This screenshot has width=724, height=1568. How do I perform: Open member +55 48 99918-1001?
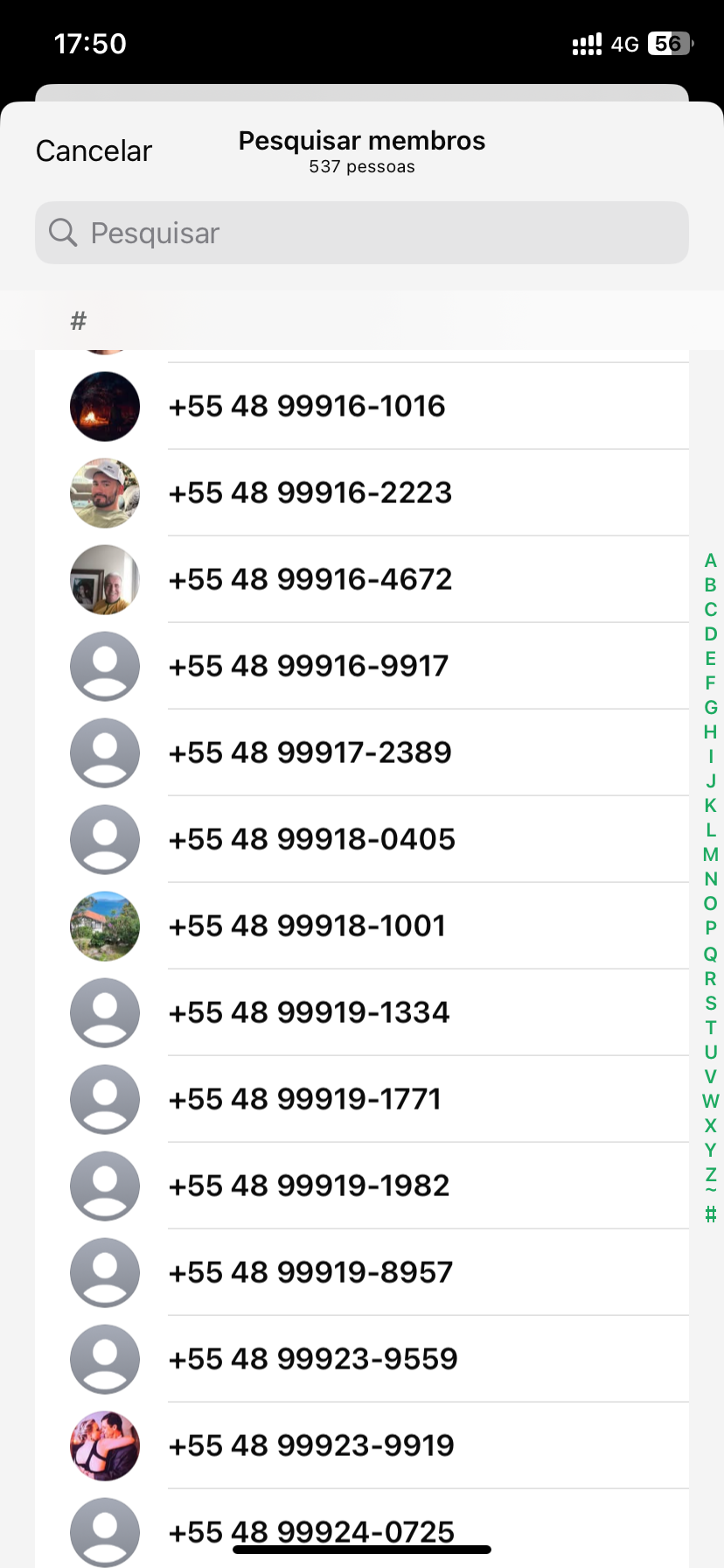tap(362, 926)
